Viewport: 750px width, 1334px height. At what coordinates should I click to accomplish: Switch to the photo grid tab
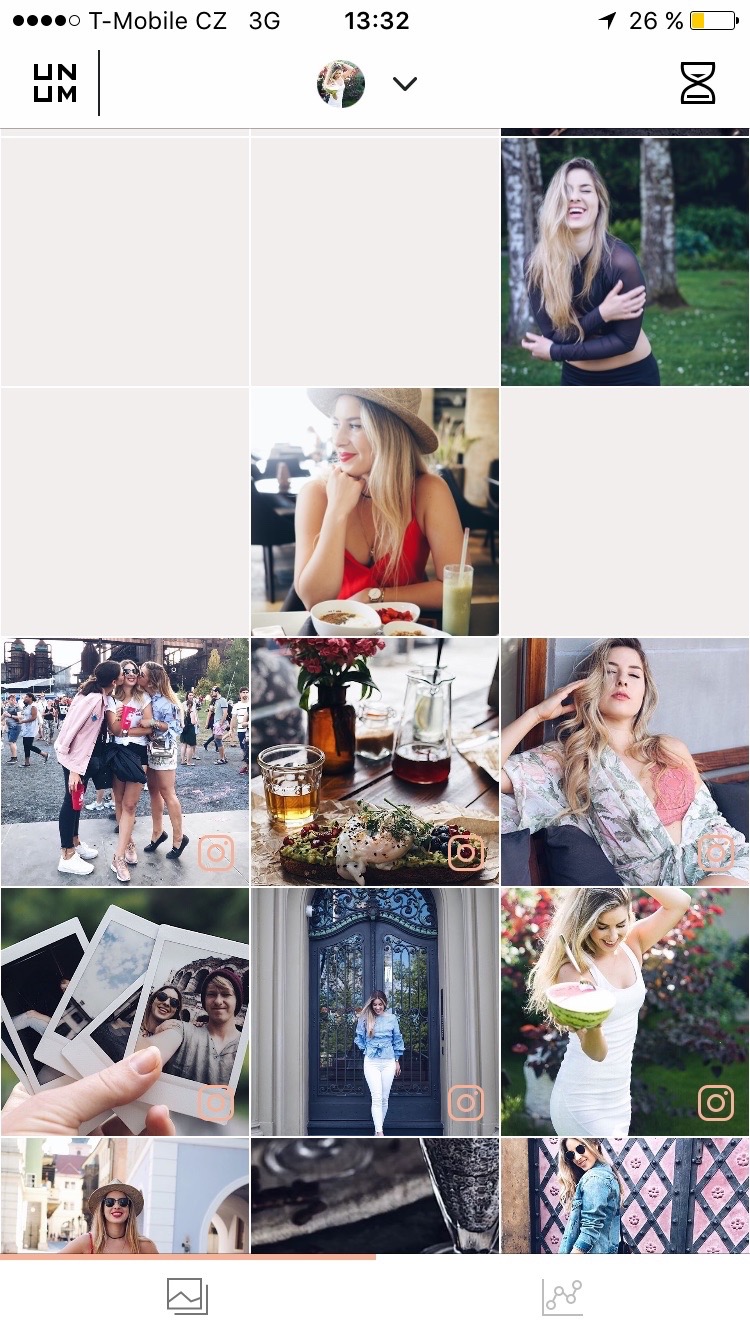187,1297
